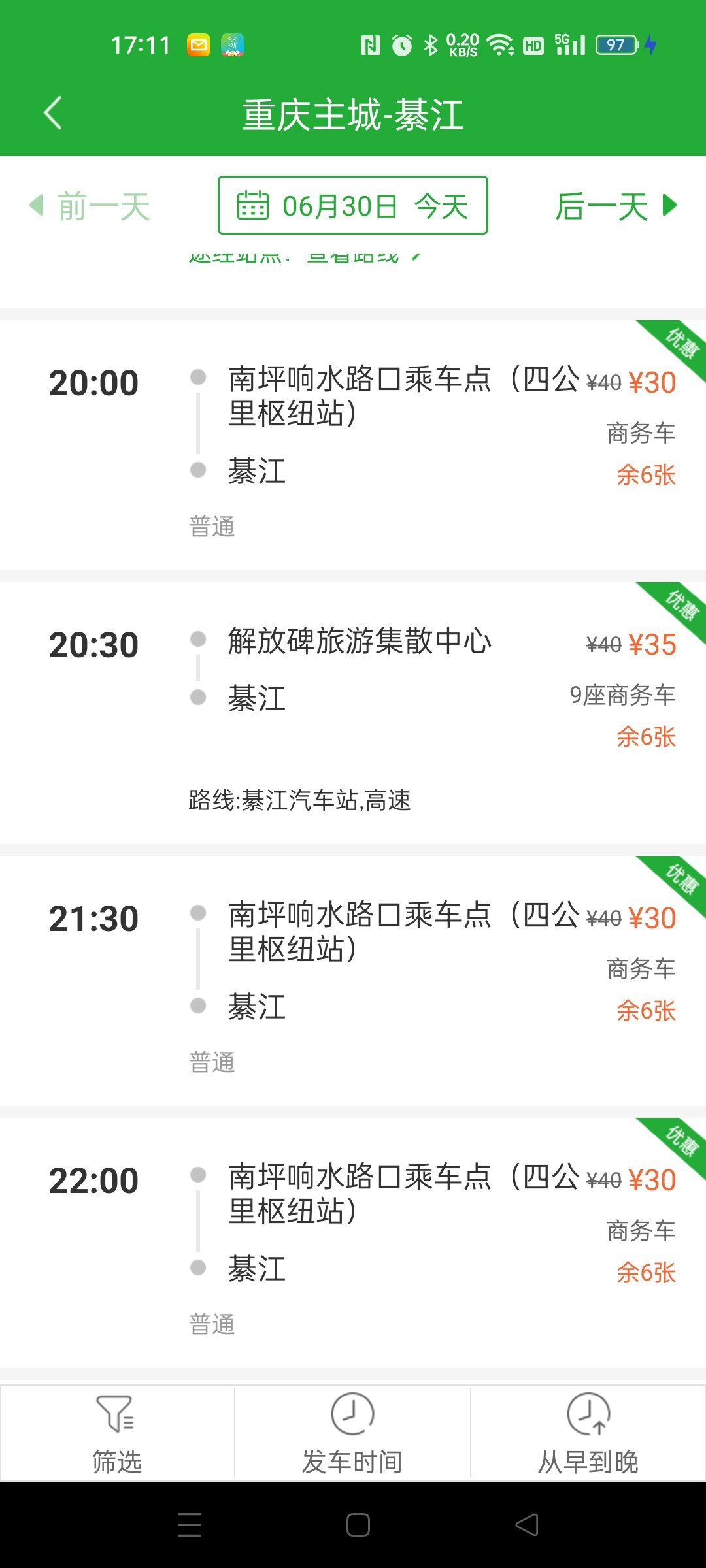
Task: Go back using the header arrow
Action: pos(53,114)
